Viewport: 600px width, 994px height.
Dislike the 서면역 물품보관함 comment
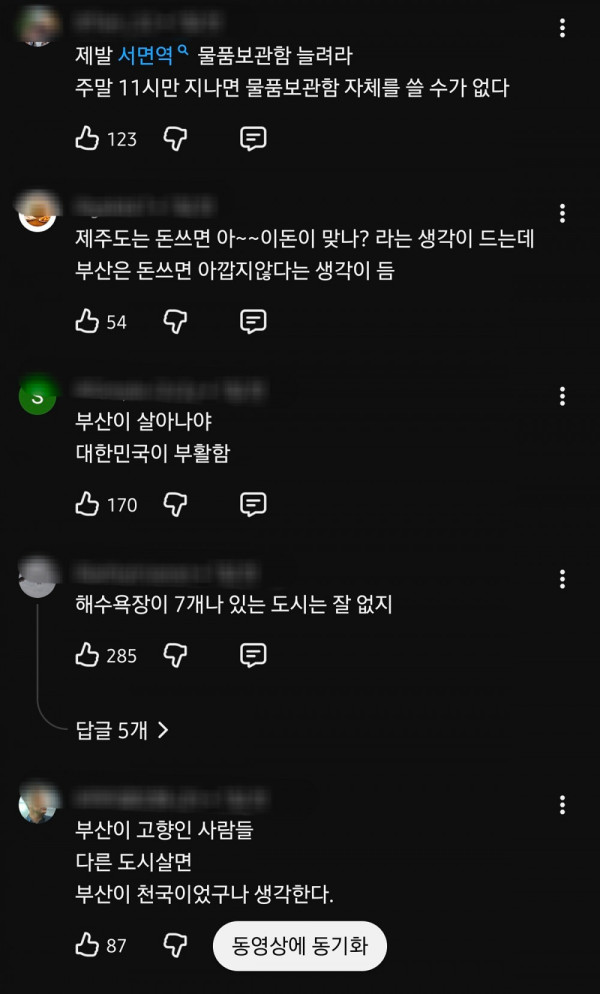[175, 139]
